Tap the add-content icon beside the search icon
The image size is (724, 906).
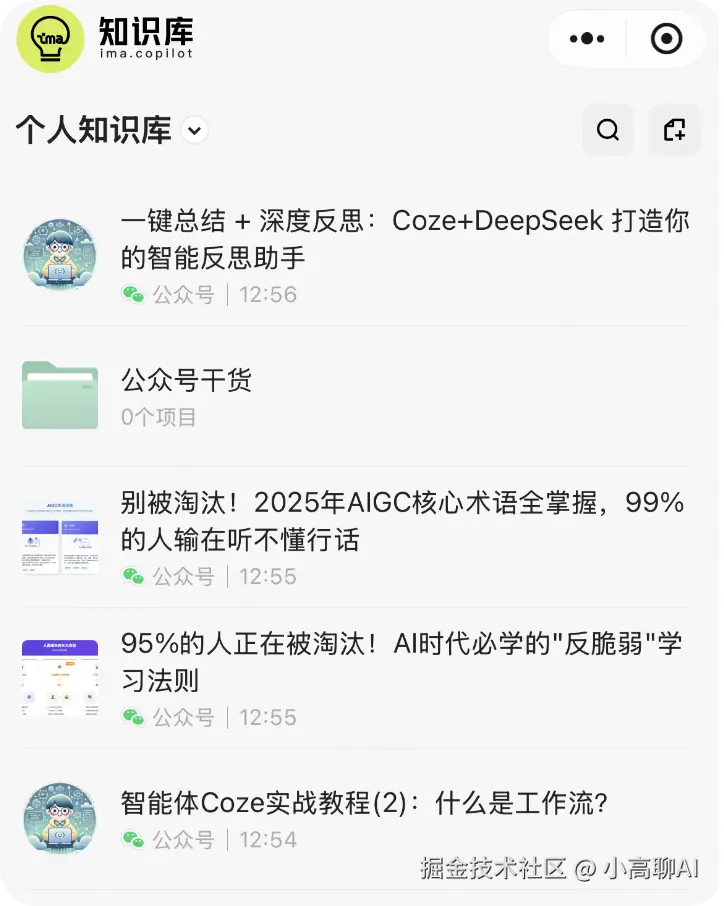coord(674,130)
